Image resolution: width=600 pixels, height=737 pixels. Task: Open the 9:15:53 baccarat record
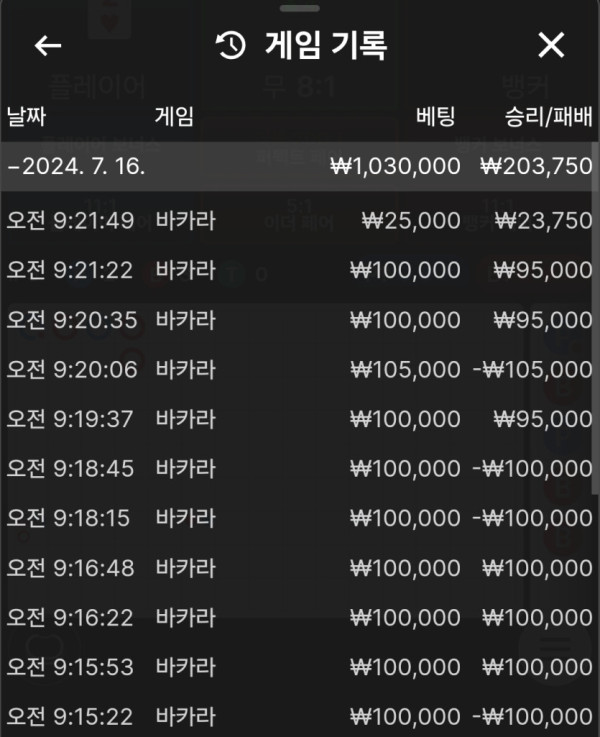299,667
